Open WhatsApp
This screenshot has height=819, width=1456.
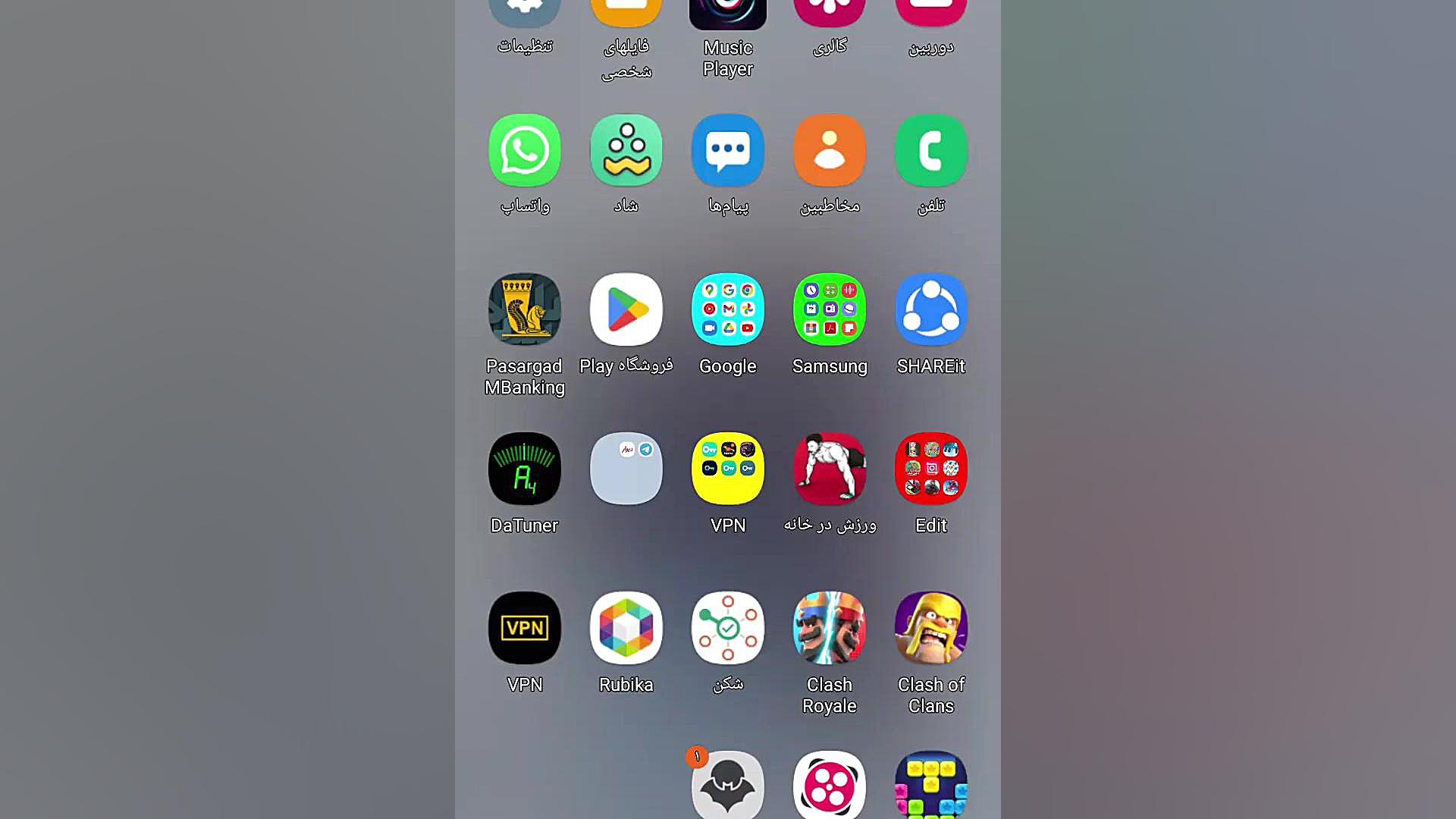[525, 151]
